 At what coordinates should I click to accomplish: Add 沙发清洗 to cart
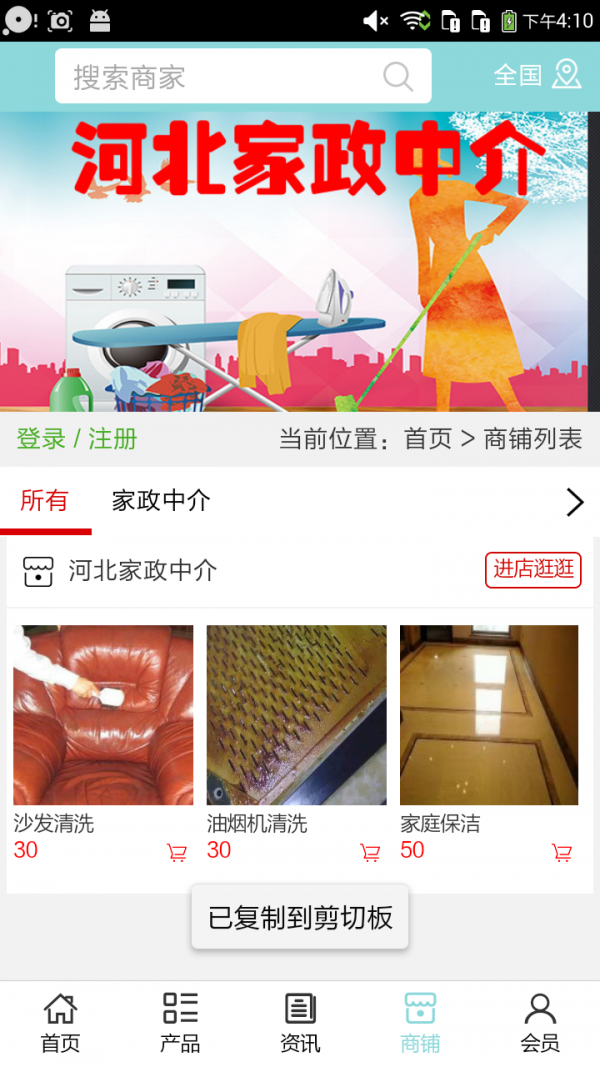point(177,853)
